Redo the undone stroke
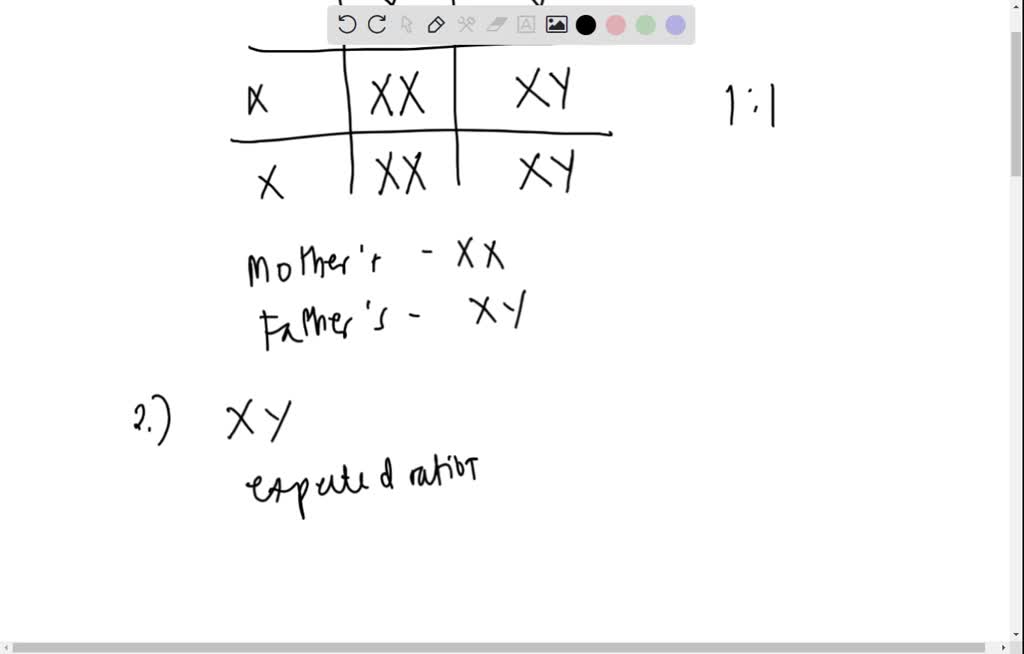Screen dimensions: 1024x654 [377, 25]
